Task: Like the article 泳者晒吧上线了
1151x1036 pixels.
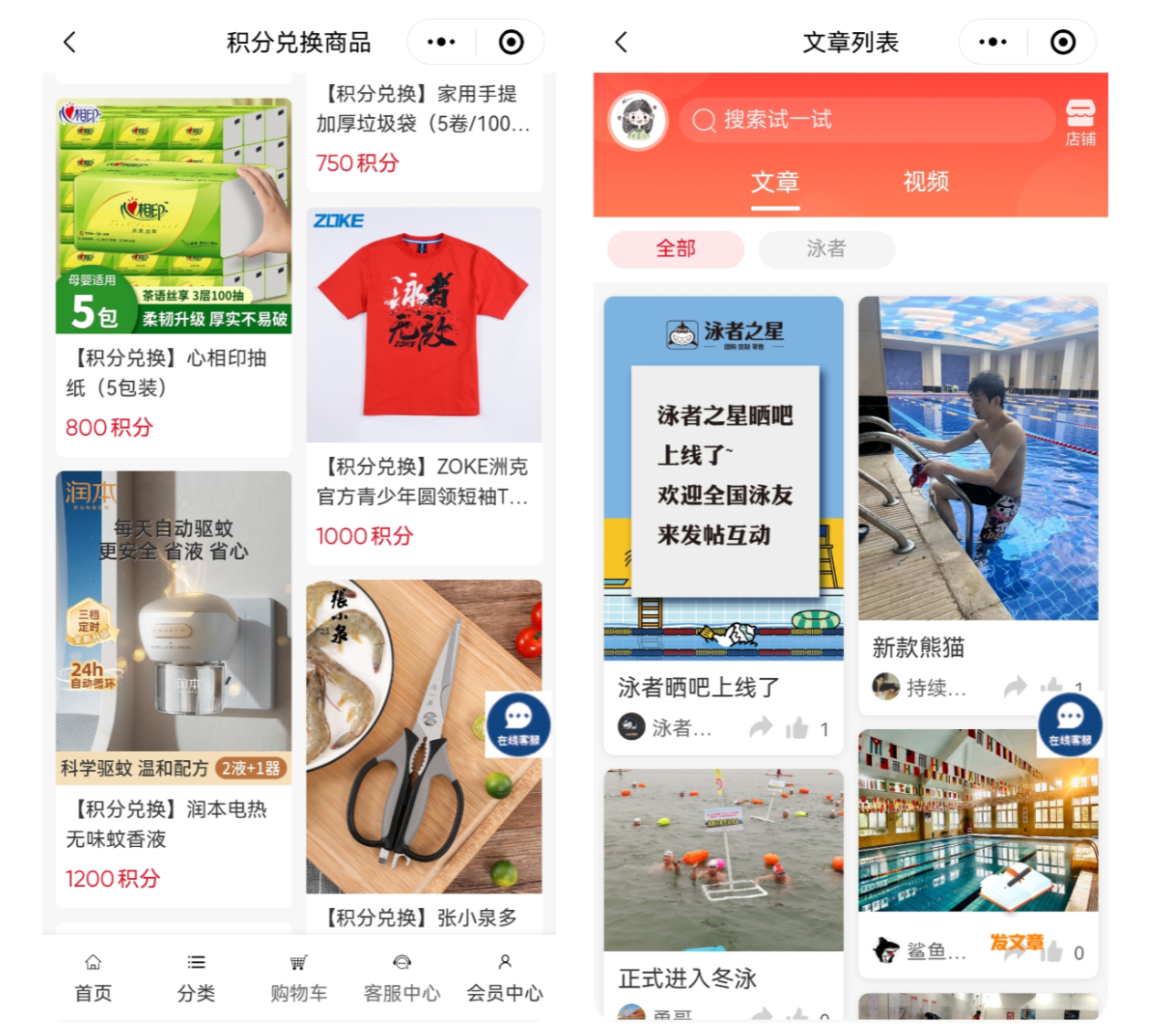Action: click(x=797, y=728)
